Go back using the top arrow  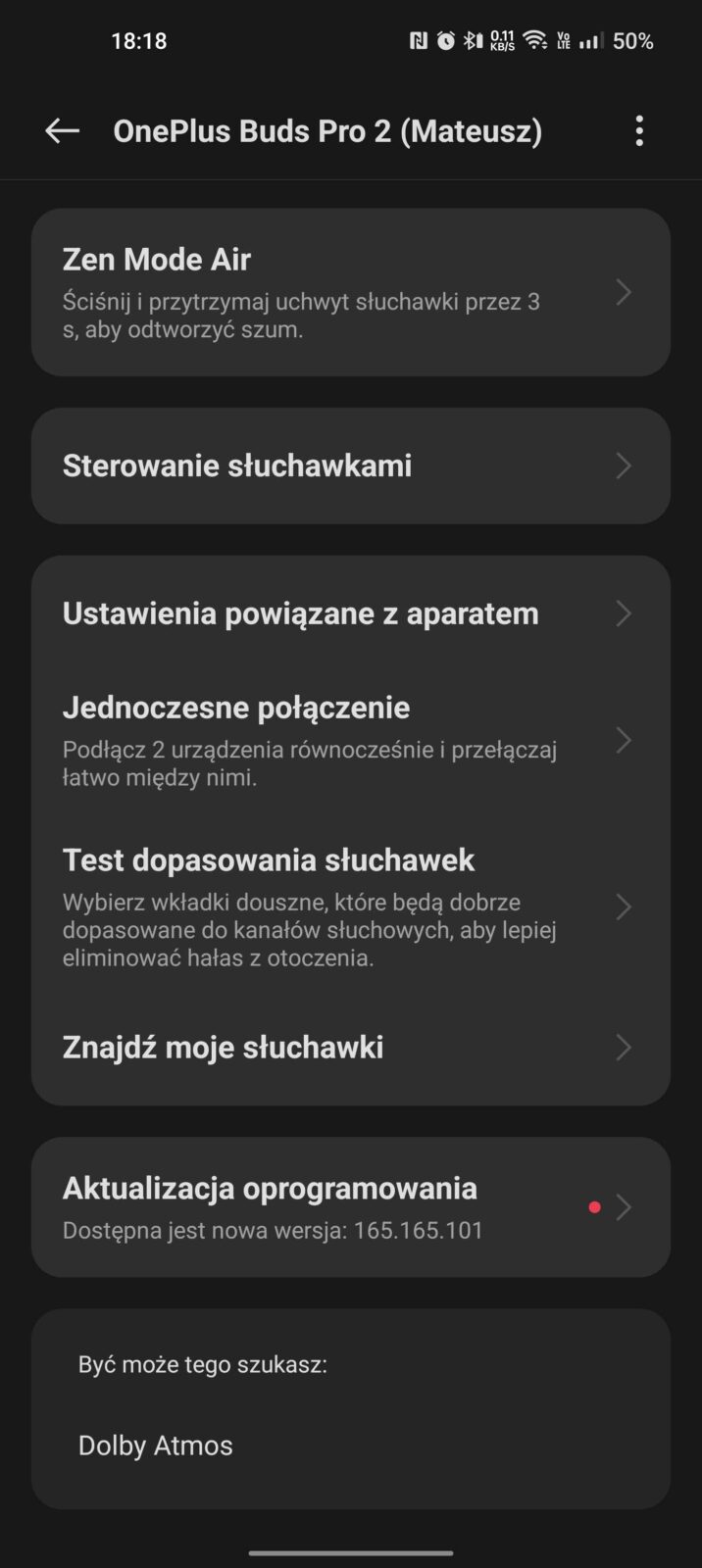(62, 131)
